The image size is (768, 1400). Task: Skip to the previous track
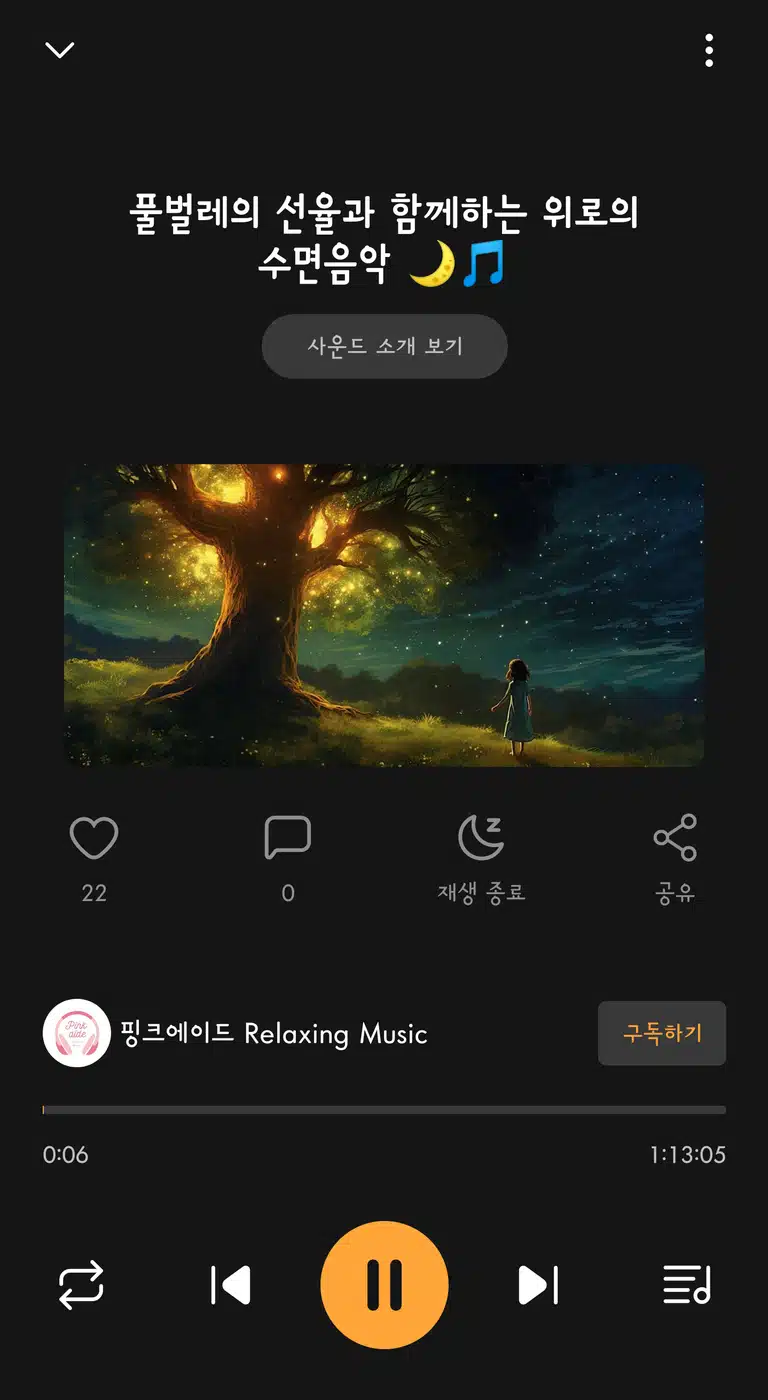coord(231,1285)
